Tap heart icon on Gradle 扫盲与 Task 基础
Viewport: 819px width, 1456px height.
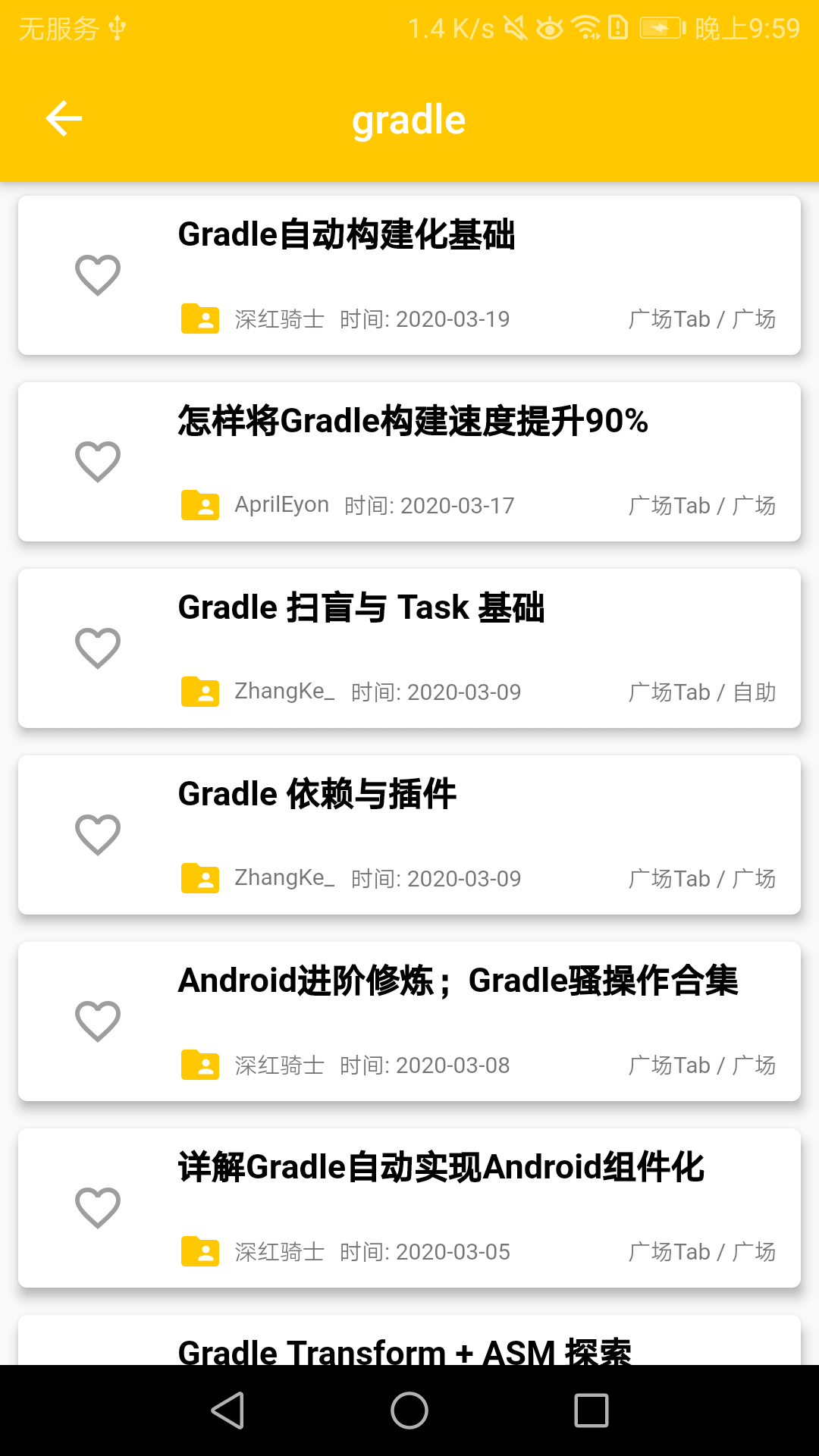(x=98, y=648)
